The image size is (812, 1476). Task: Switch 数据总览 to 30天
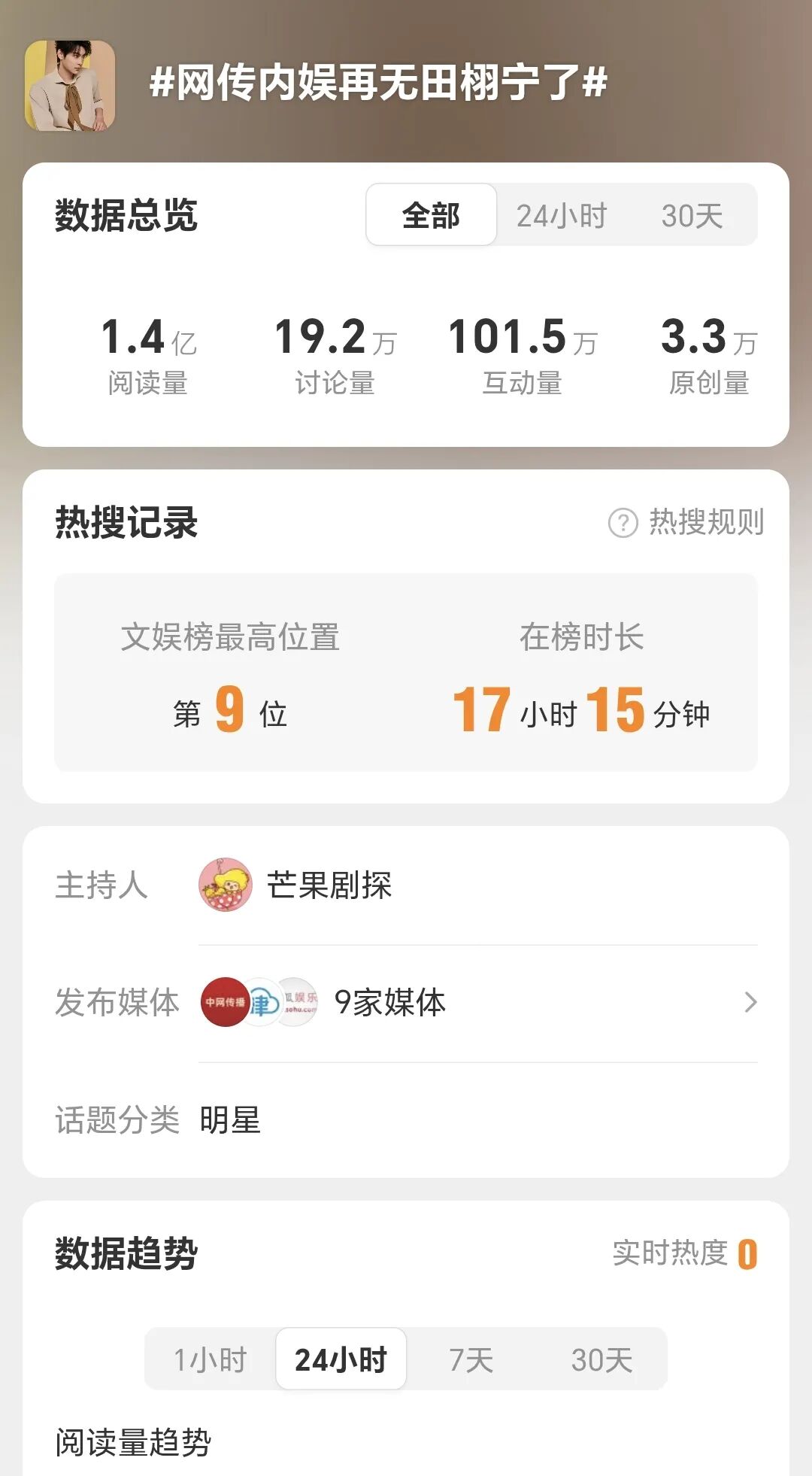(692, 215)
